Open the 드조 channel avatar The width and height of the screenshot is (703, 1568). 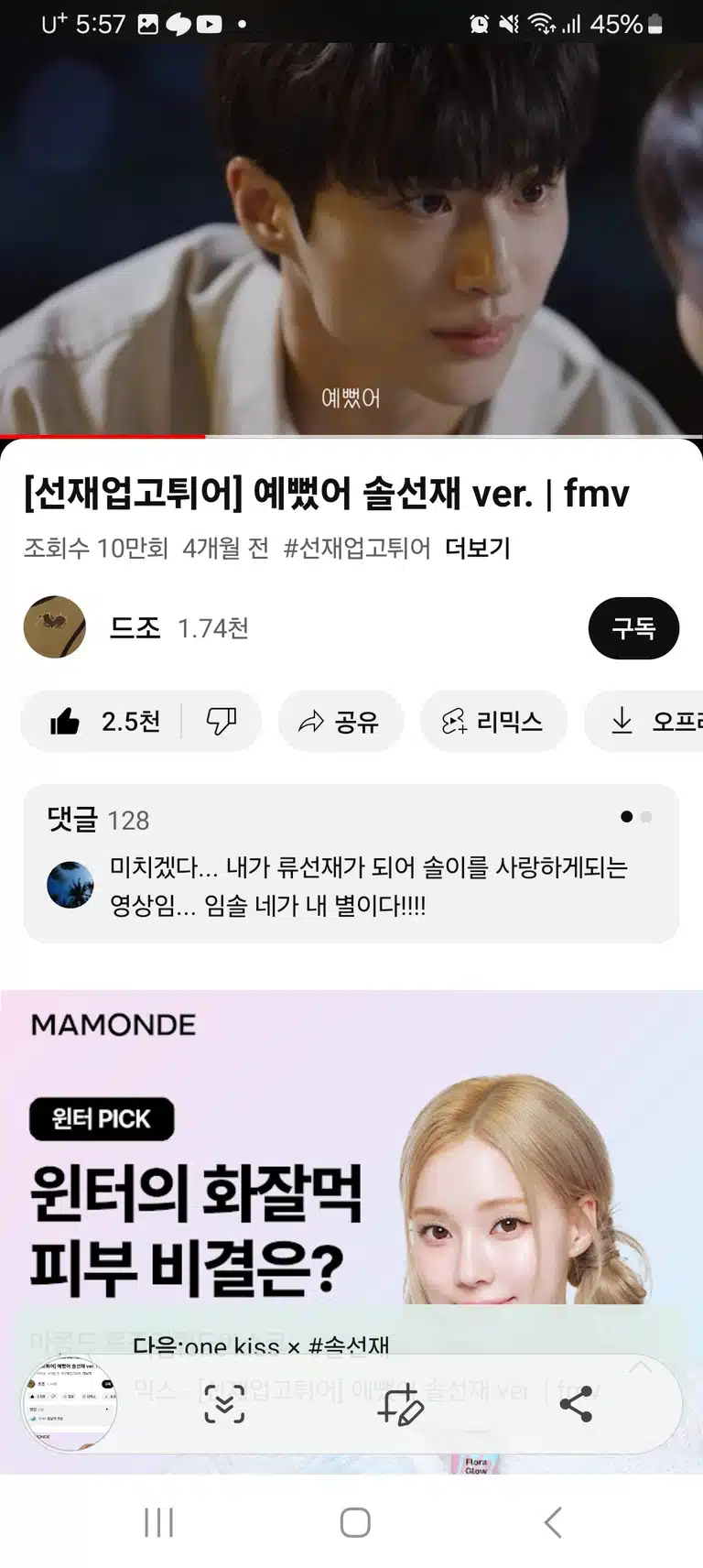tap(54, 627)
